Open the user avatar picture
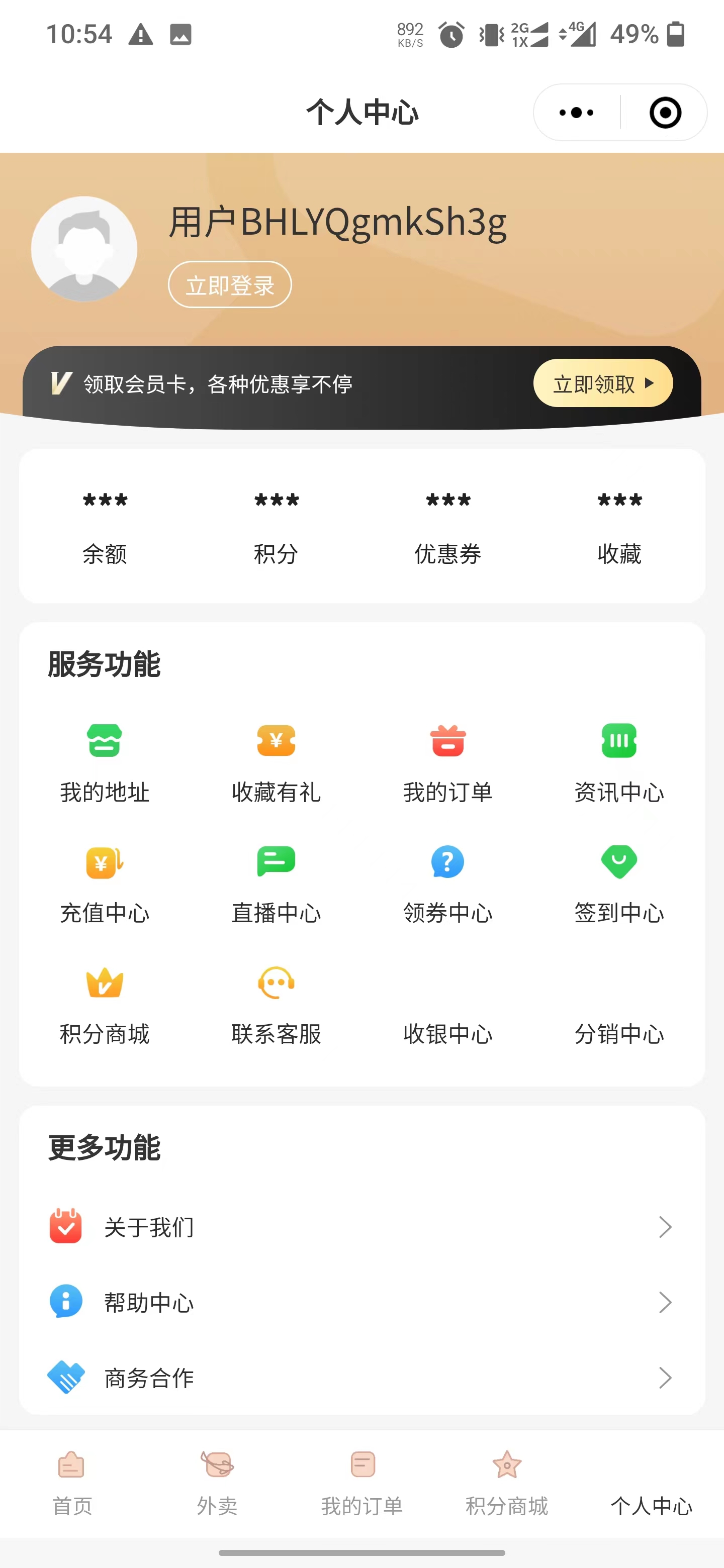 (x=84, y=248)
